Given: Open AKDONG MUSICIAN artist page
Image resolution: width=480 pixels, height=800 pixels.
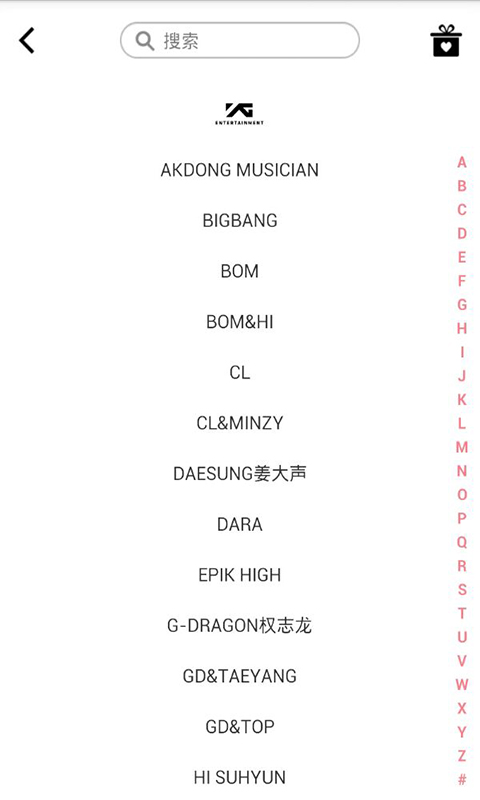Looking at the screenshot, I should click(240, 170).
